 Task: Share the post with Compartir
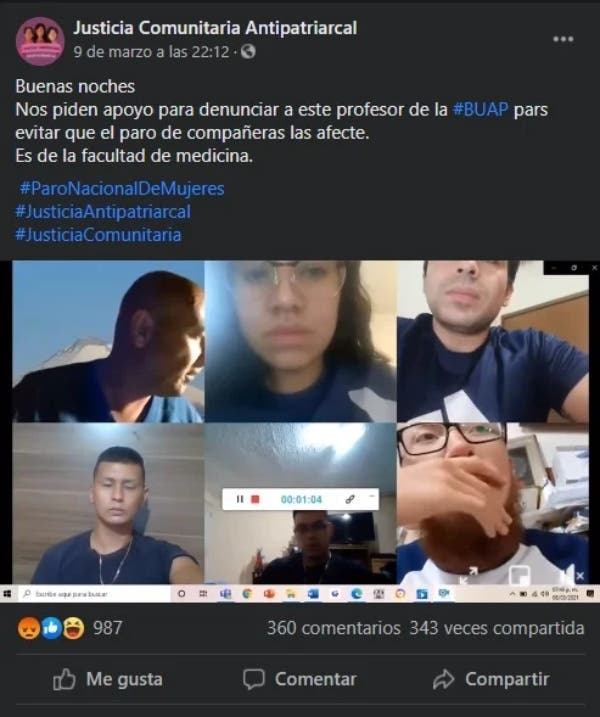click(491, 679)
